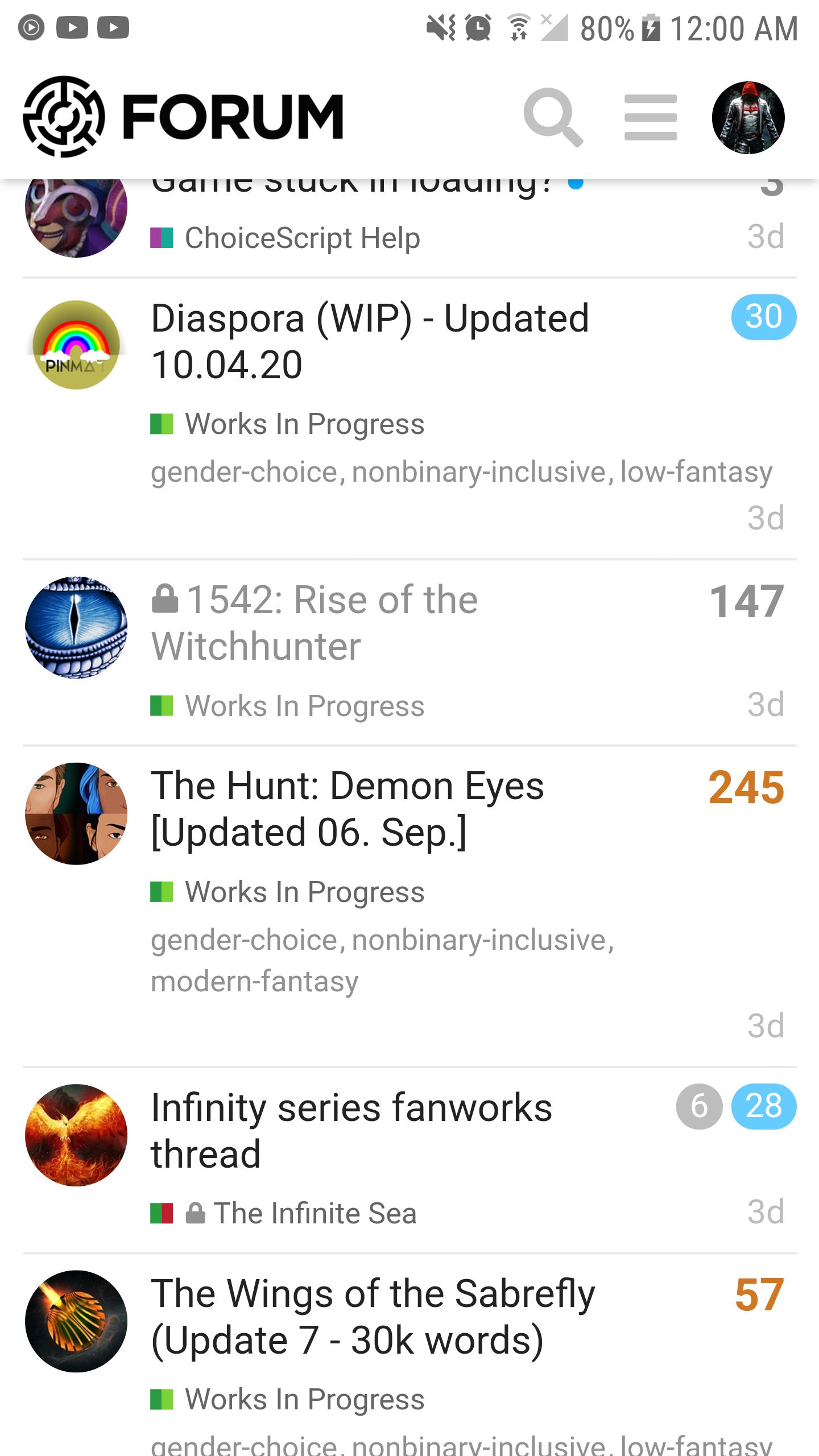Open The Infinite Sea category
The image size is (819, 1456).
[315, 1213]
